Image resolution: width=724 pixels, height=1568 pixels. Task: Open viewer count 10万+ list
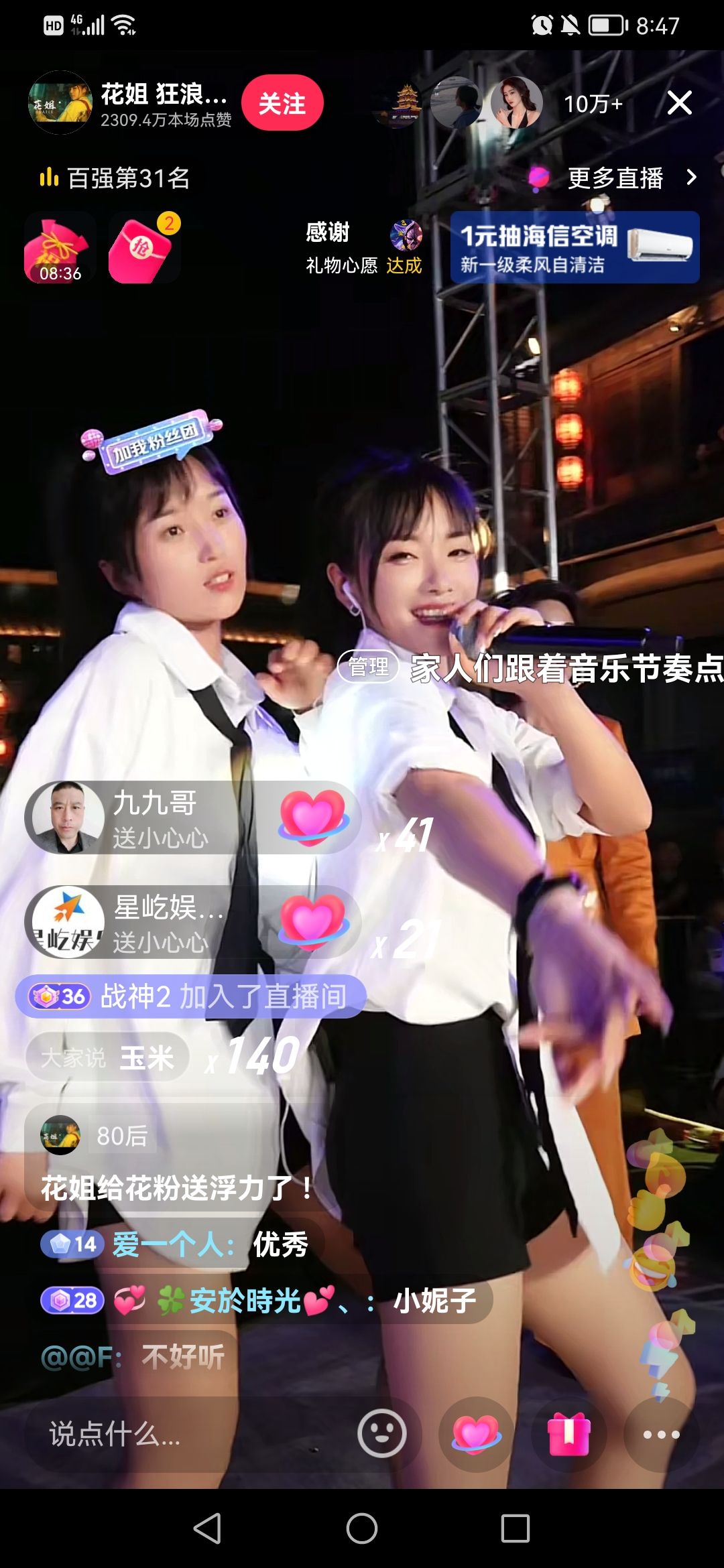click(593, 104)
